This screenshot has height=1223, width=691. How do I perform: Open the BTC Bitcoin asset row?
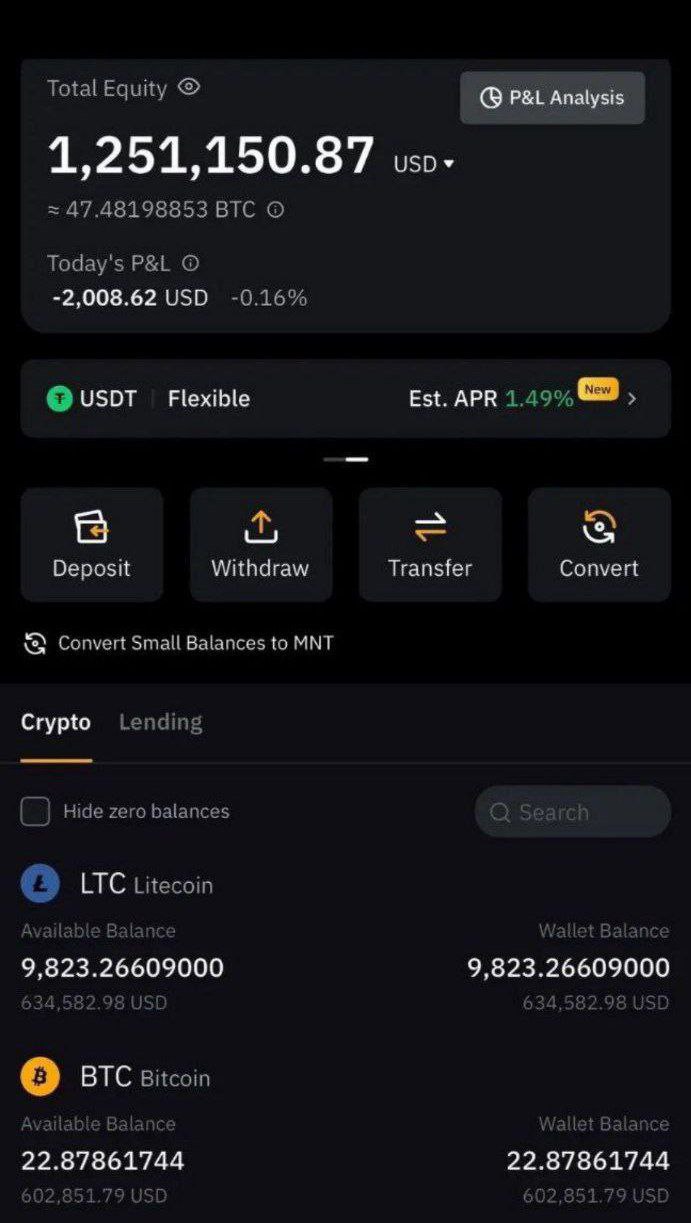click(x=345, y=1135)
